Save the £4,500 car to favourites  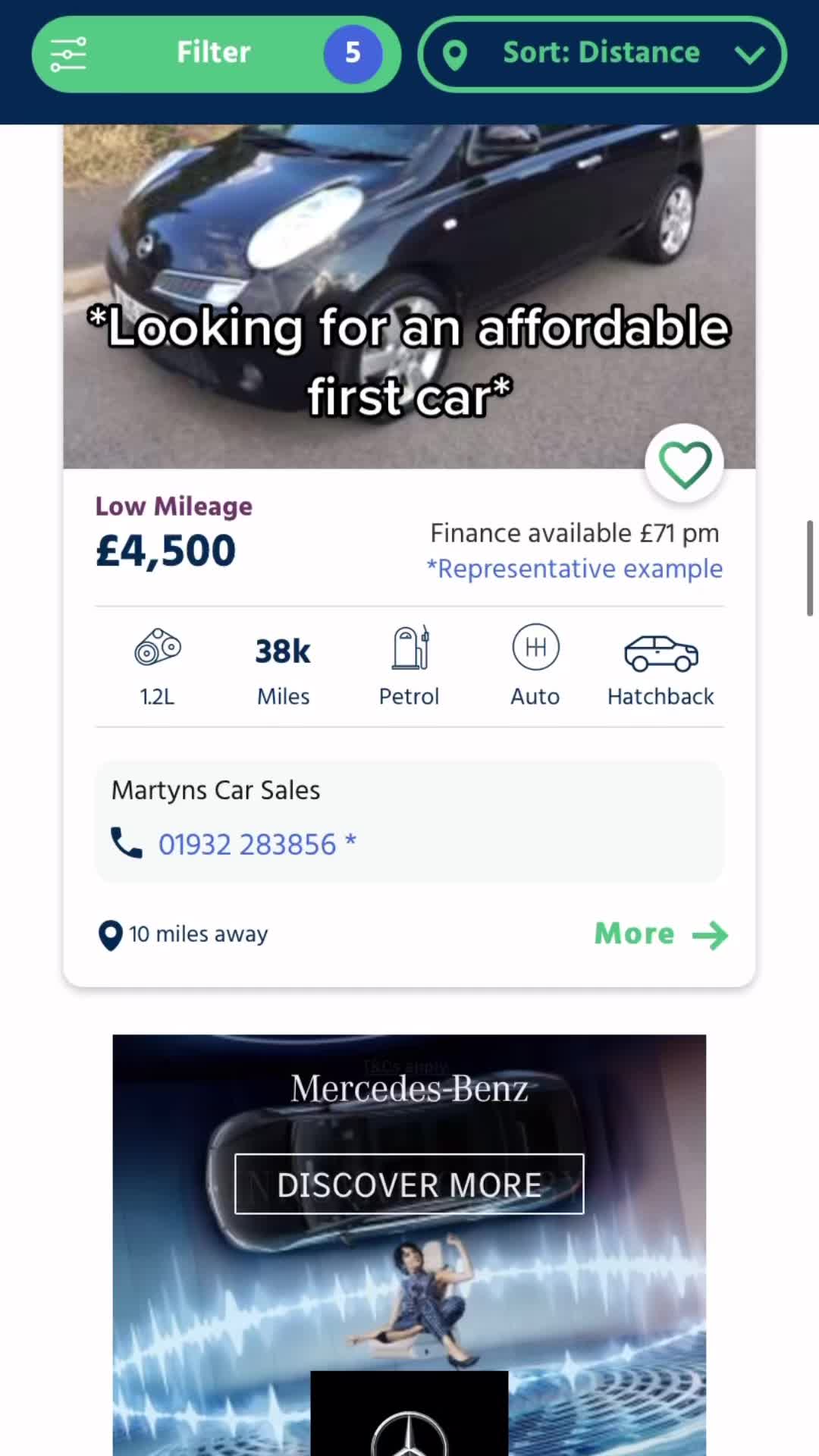684,463
